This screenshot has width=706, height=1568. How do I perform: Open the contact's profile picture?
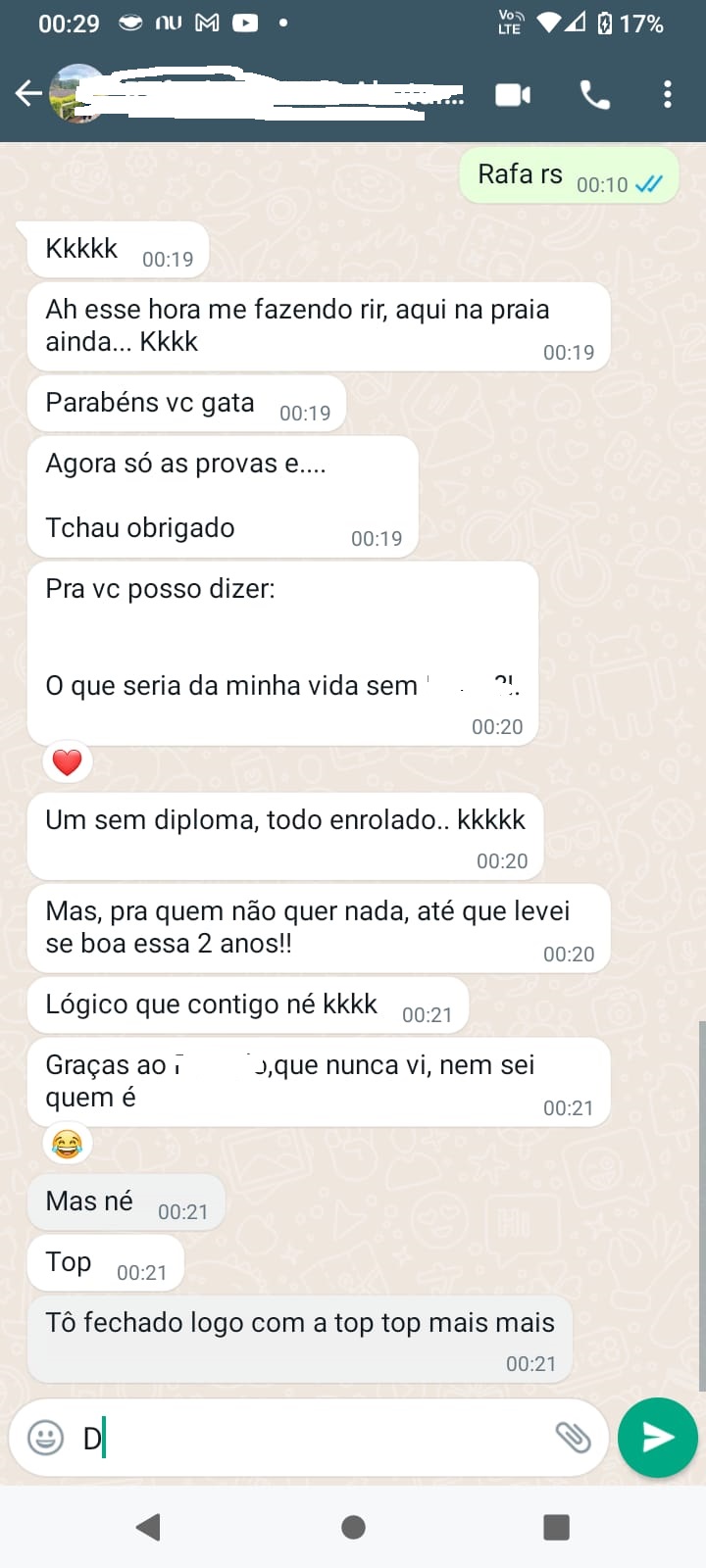(x=77, y=94)
